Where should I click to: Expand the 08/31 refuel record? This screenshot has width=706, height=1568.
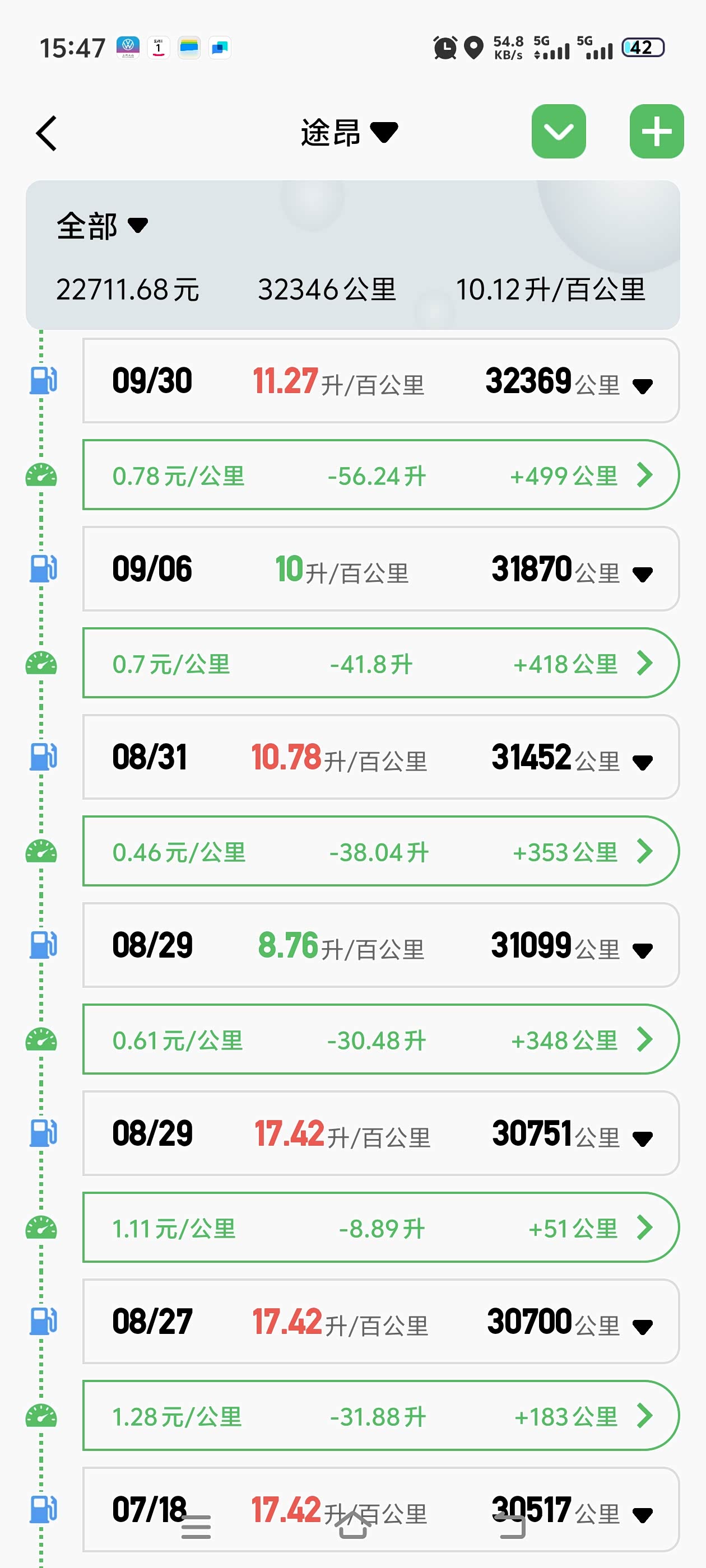642,762
